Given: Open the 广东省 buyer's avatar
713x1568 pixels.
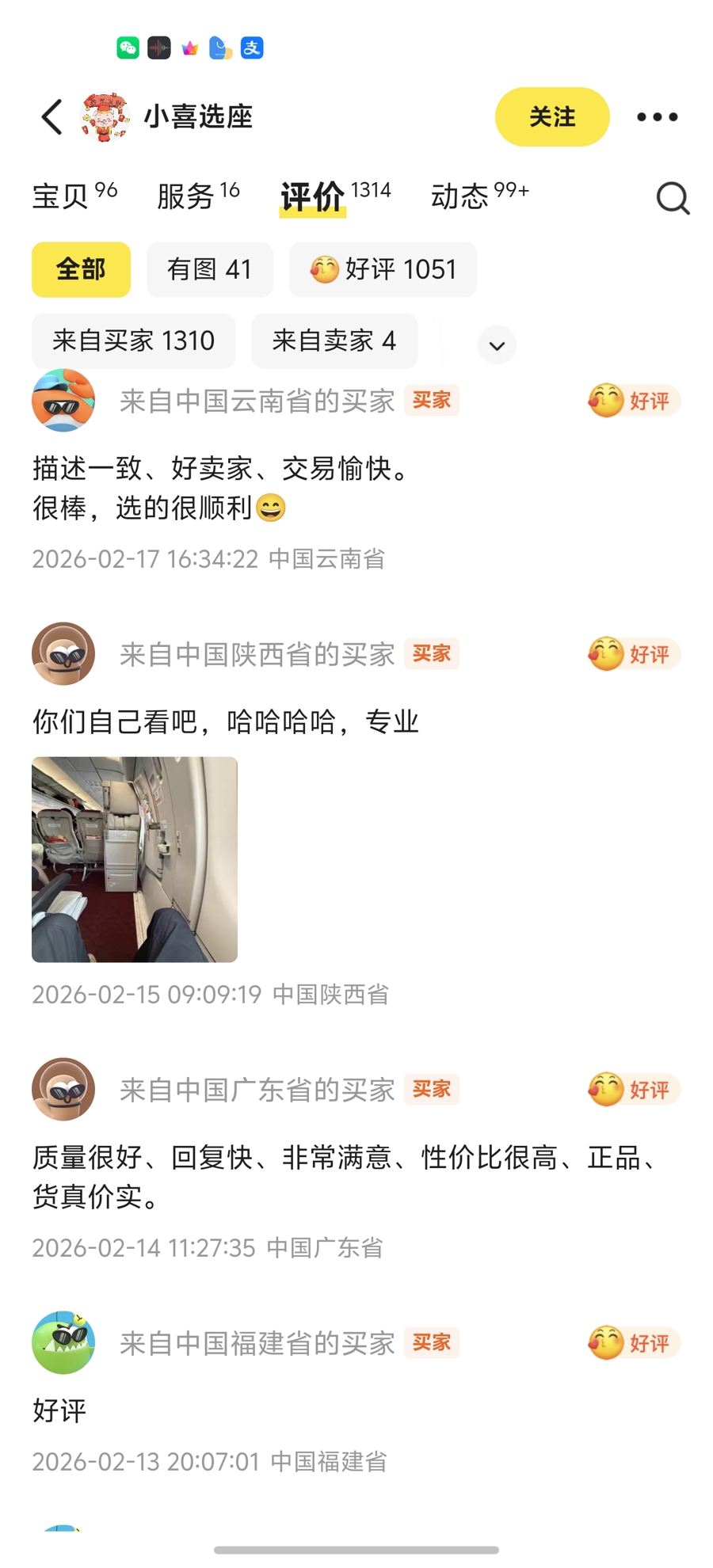Looking at the screenshot, I should click(x=63, y=1090).
